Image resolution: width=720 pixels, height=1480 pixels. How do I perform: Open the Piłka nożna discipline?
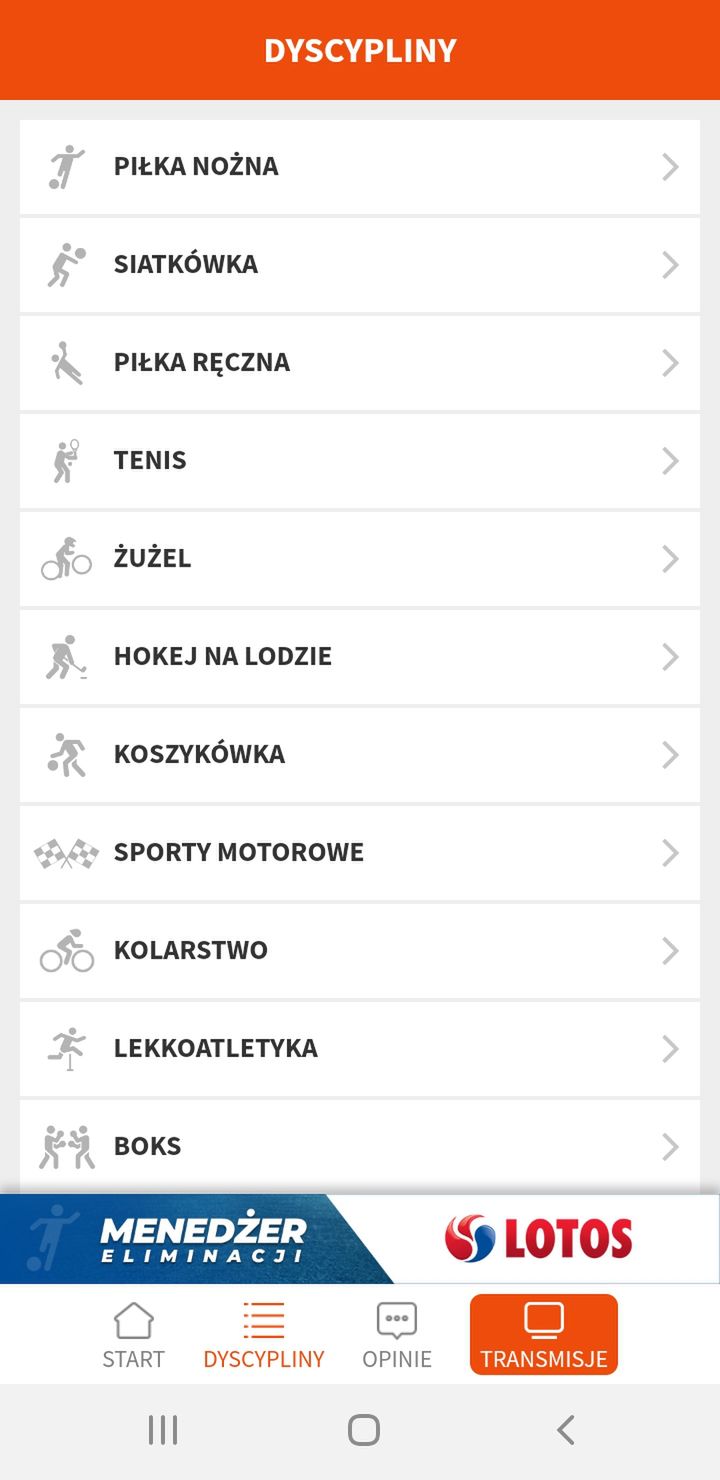360,167
